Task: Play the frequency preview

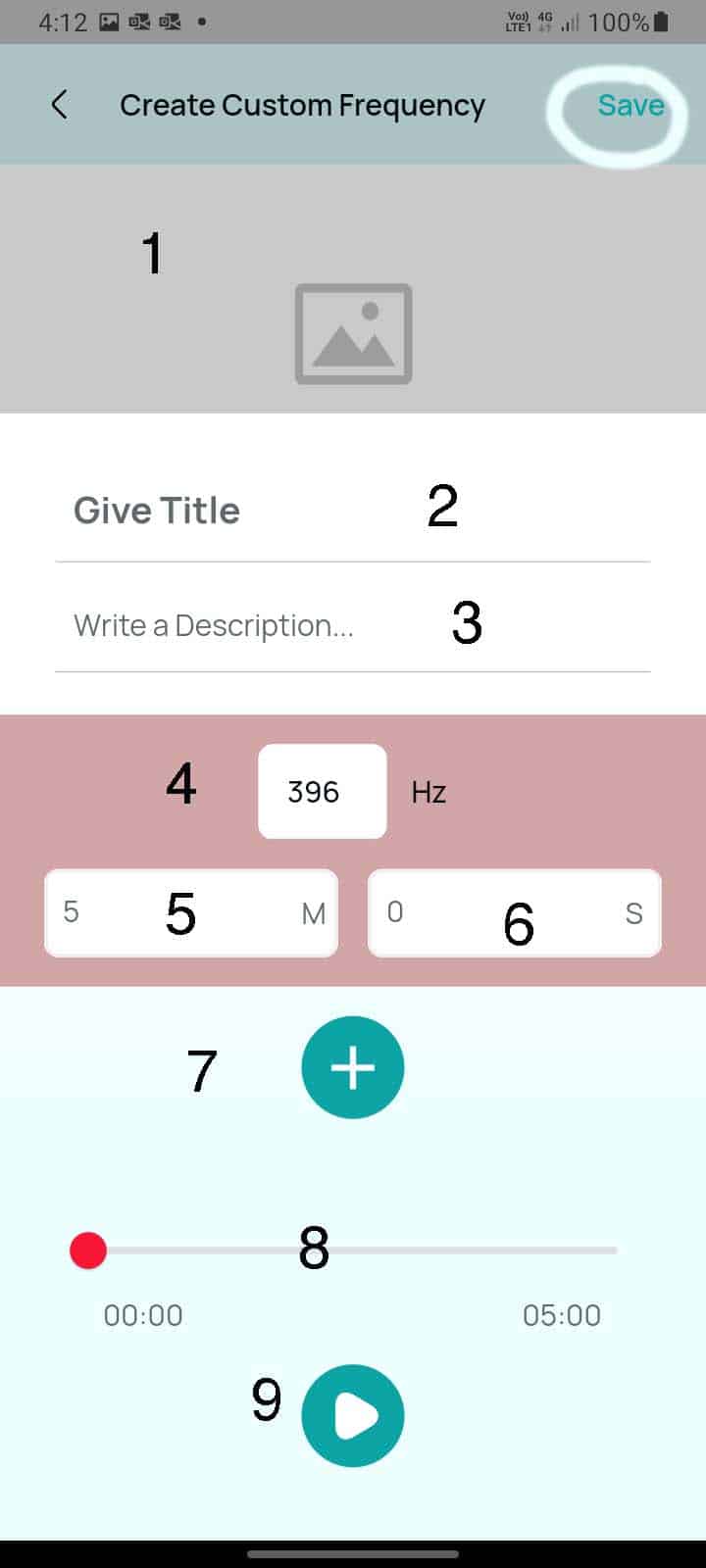Action: pos(353,1416)
